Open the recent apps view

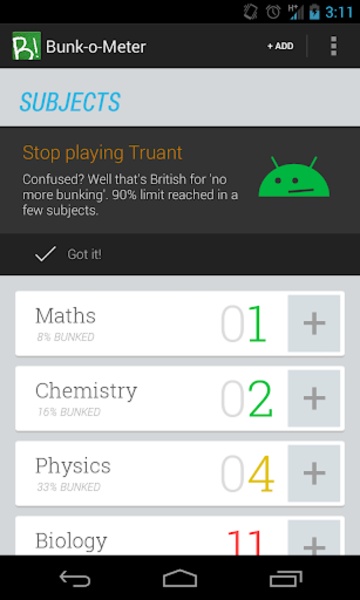pyautogui.click(x=286, y=578)
